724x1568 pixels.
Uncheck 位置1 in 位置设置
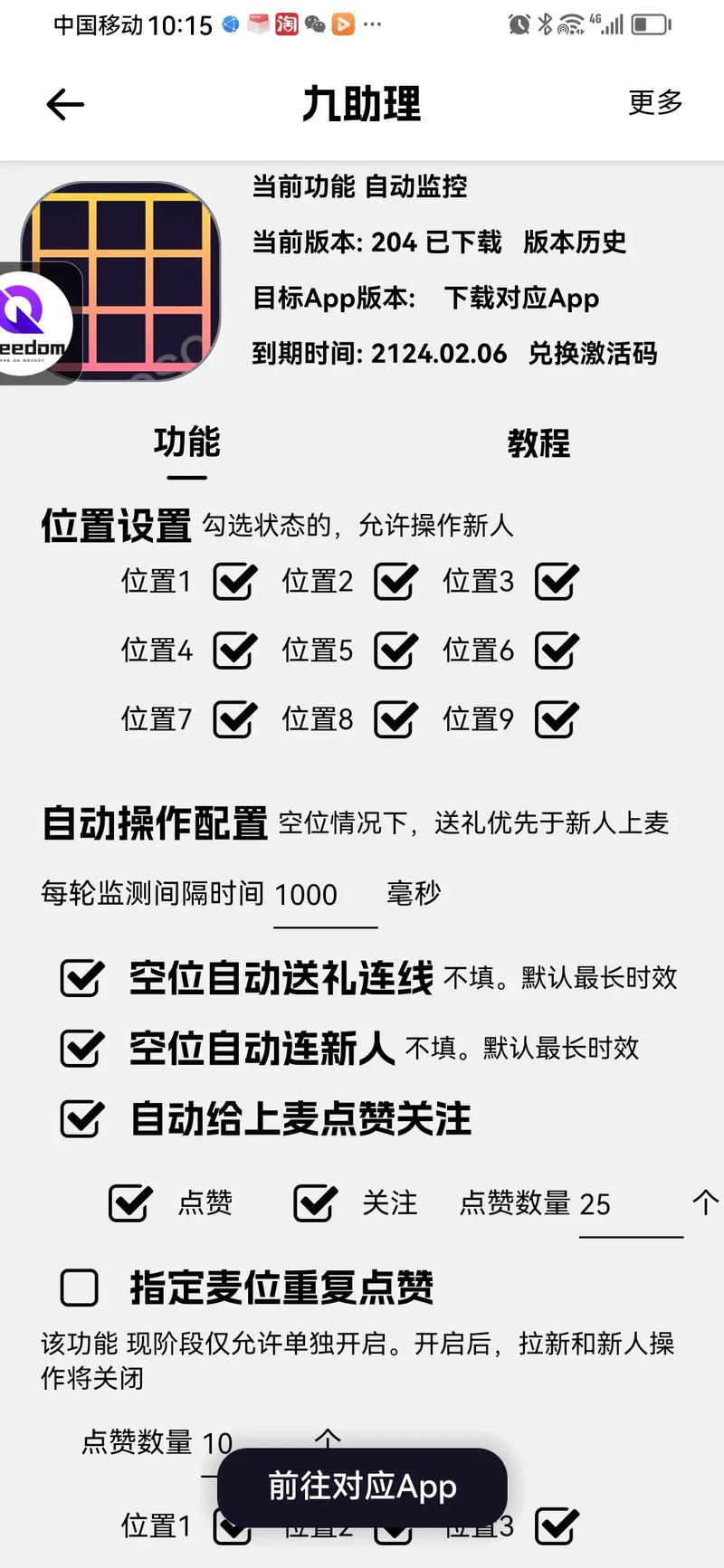click(234, 581)
